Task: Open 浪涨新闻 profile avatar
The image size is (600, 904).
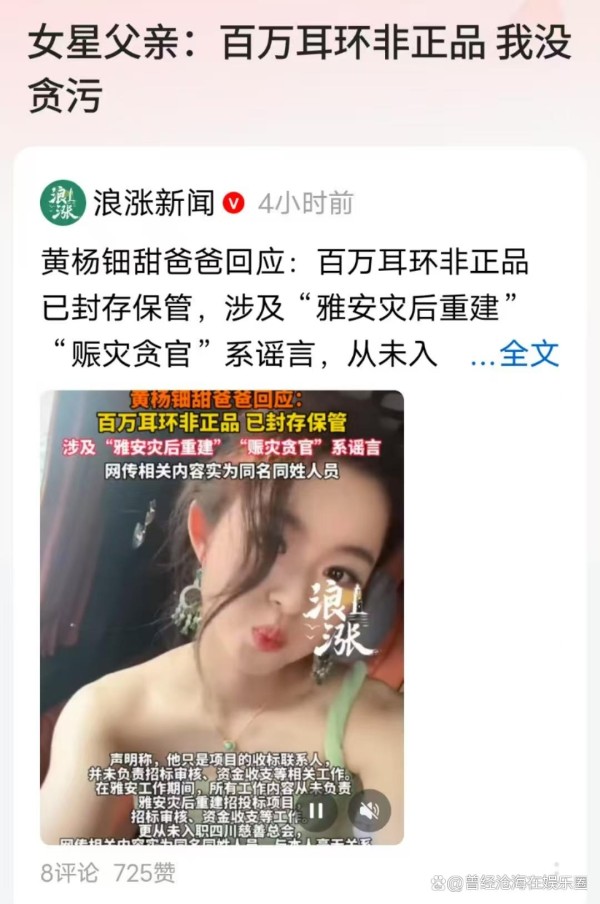Action: (62, 203)
